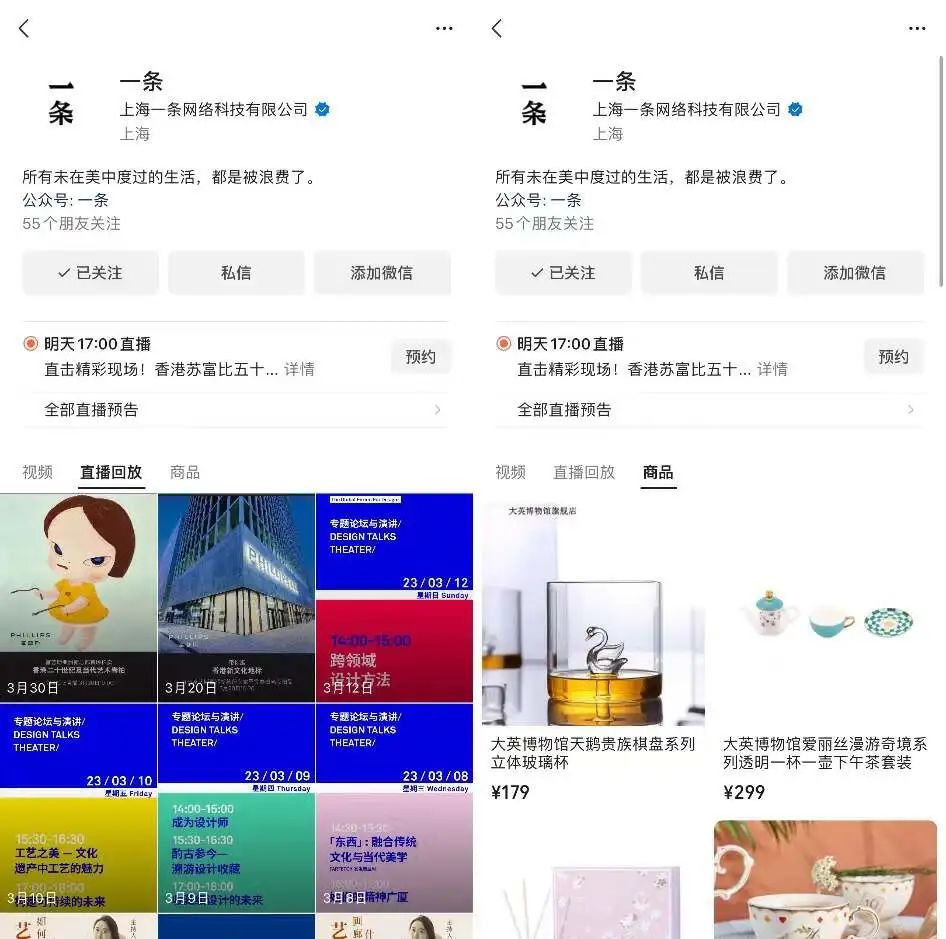Screen dimensions: 946x939
Task: Tap 添加微信 on the replay view profile
Action: tap(381, 273)
